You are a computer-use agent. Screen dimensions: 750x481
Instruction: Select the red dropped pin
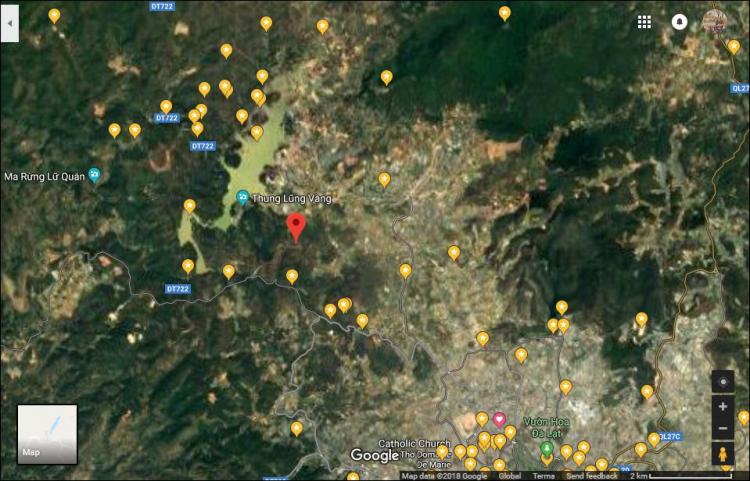(296, 226)
